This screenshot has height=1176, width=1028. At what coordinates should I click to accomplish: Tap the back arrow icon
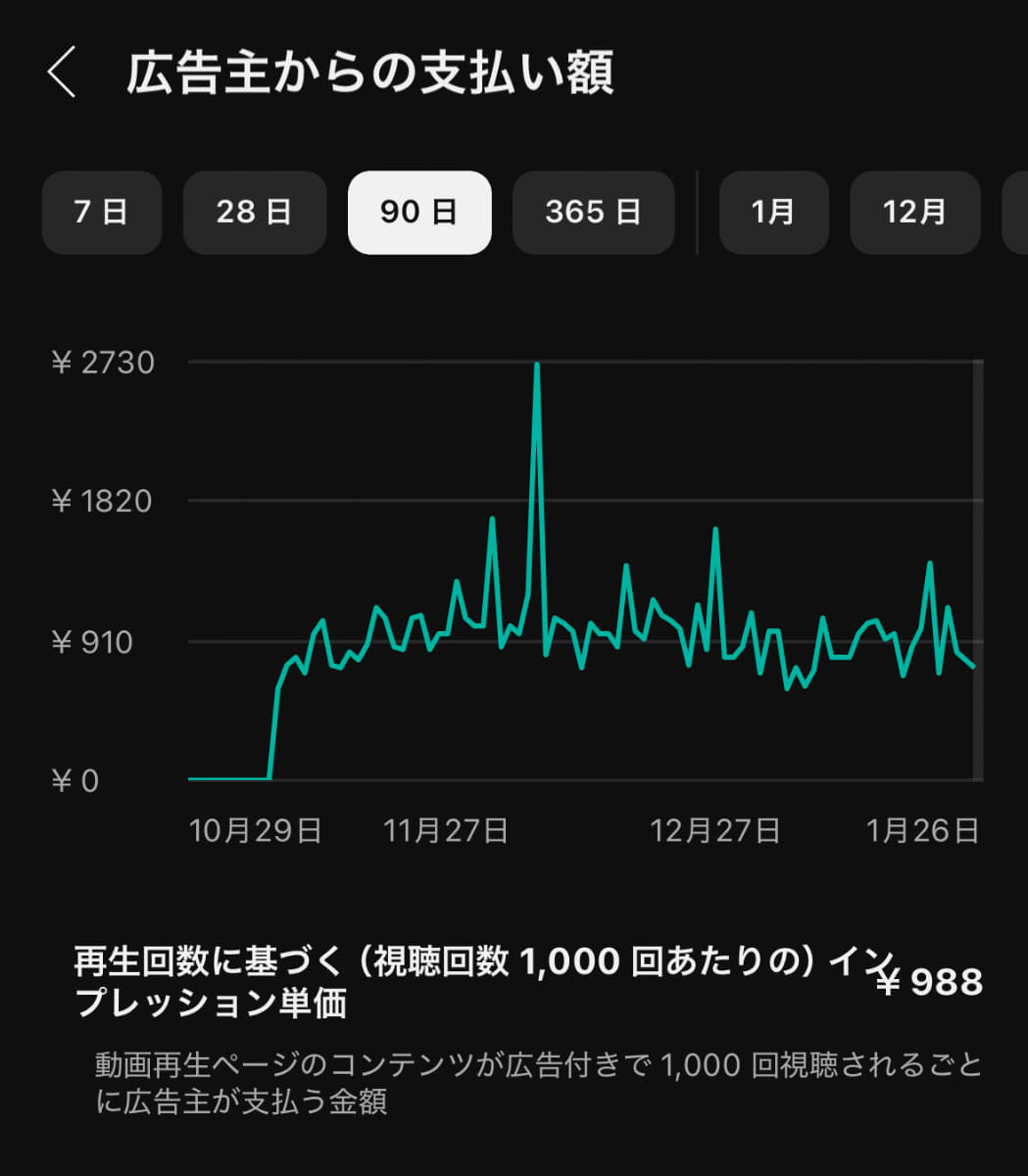62,73
